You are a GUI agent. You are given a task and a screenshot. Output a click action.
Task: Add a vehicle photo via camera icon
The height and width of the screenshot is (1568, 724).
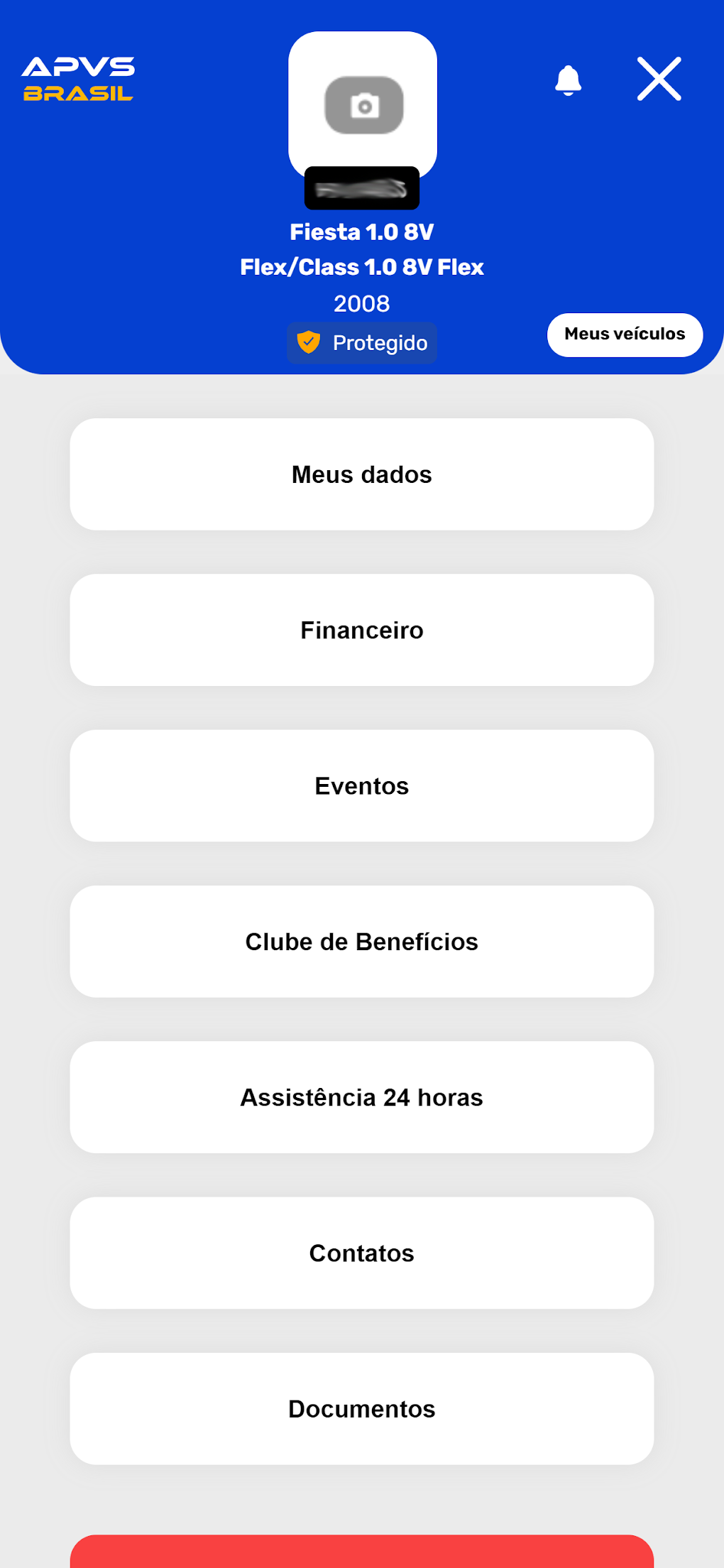pos(363,105)
